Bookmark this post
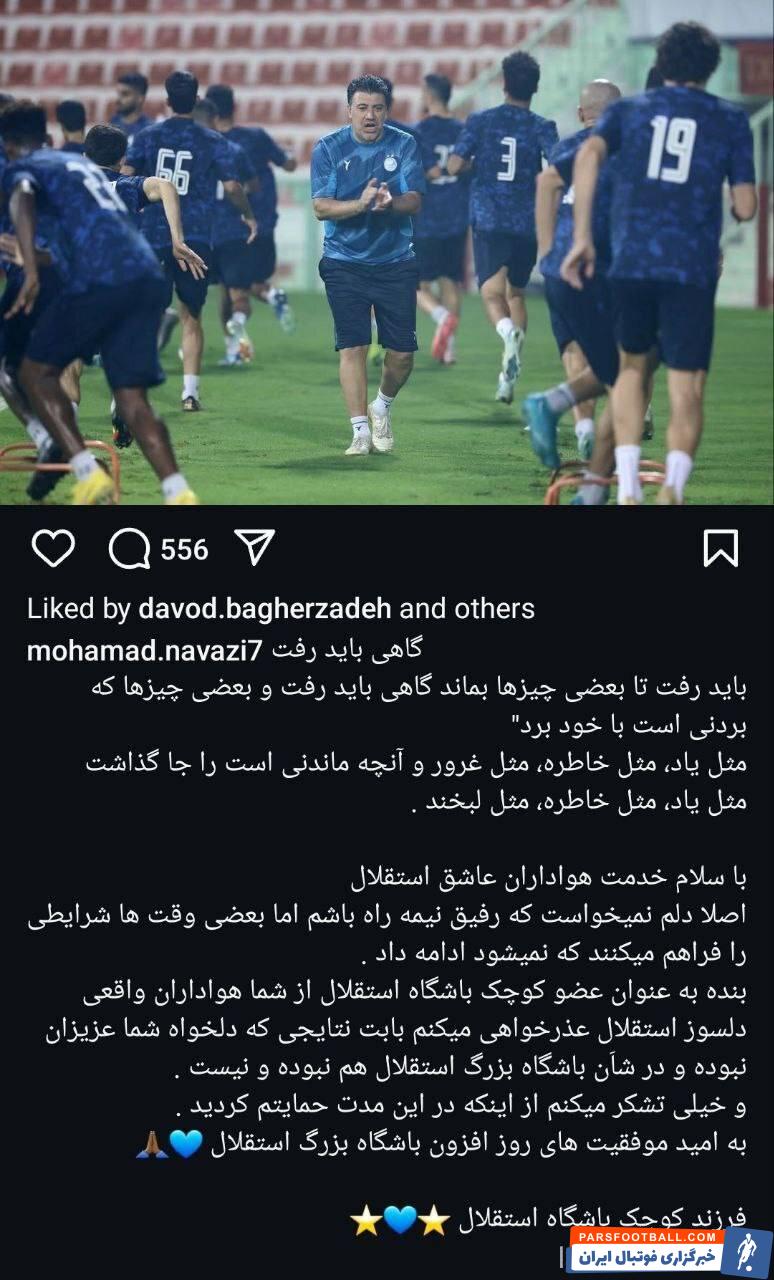The width and height of the screenshot is (774, 1280). tap(721, 548)
